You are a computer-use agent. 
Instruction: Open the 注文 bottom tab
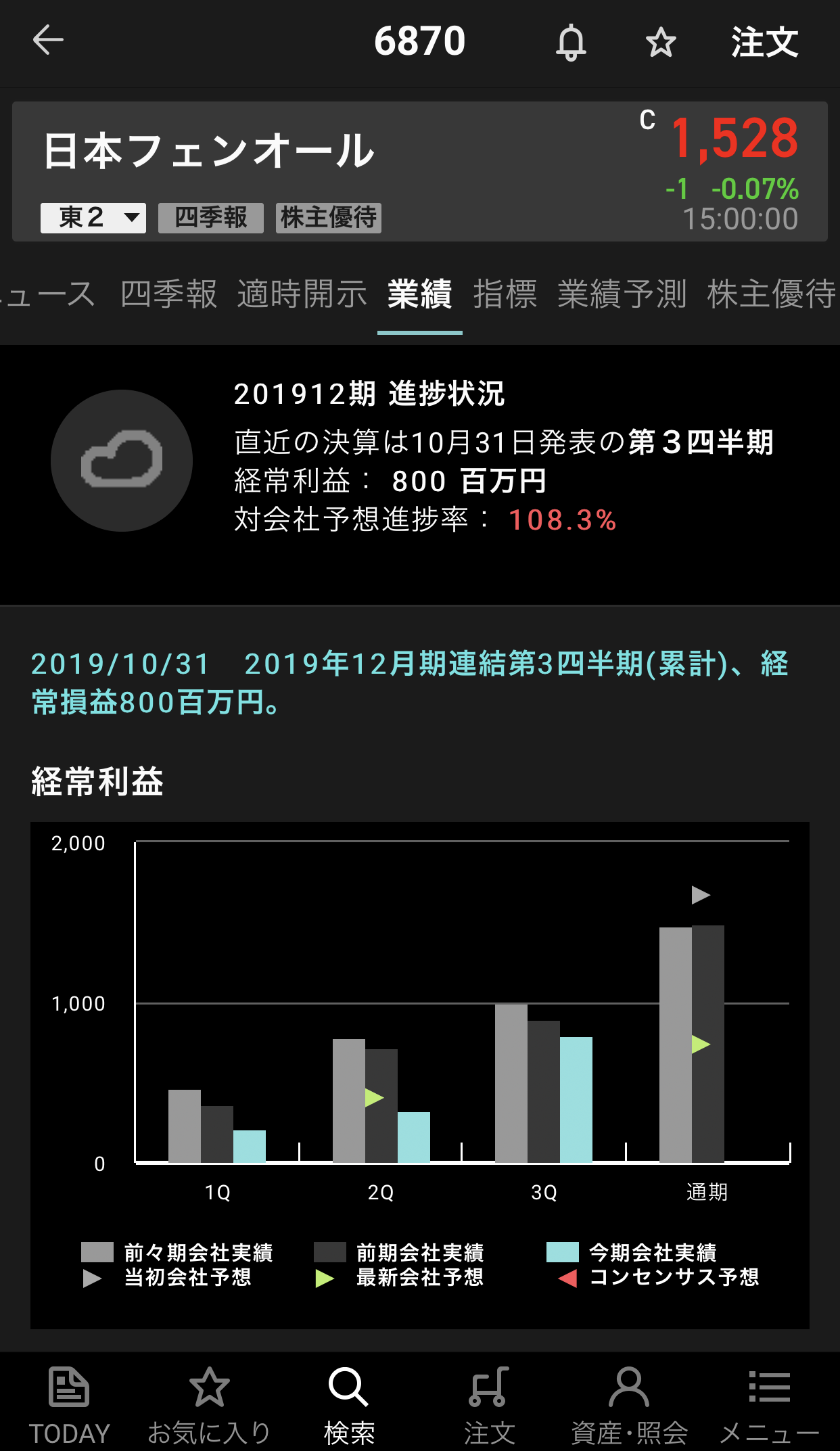(x=489, y=1405)
